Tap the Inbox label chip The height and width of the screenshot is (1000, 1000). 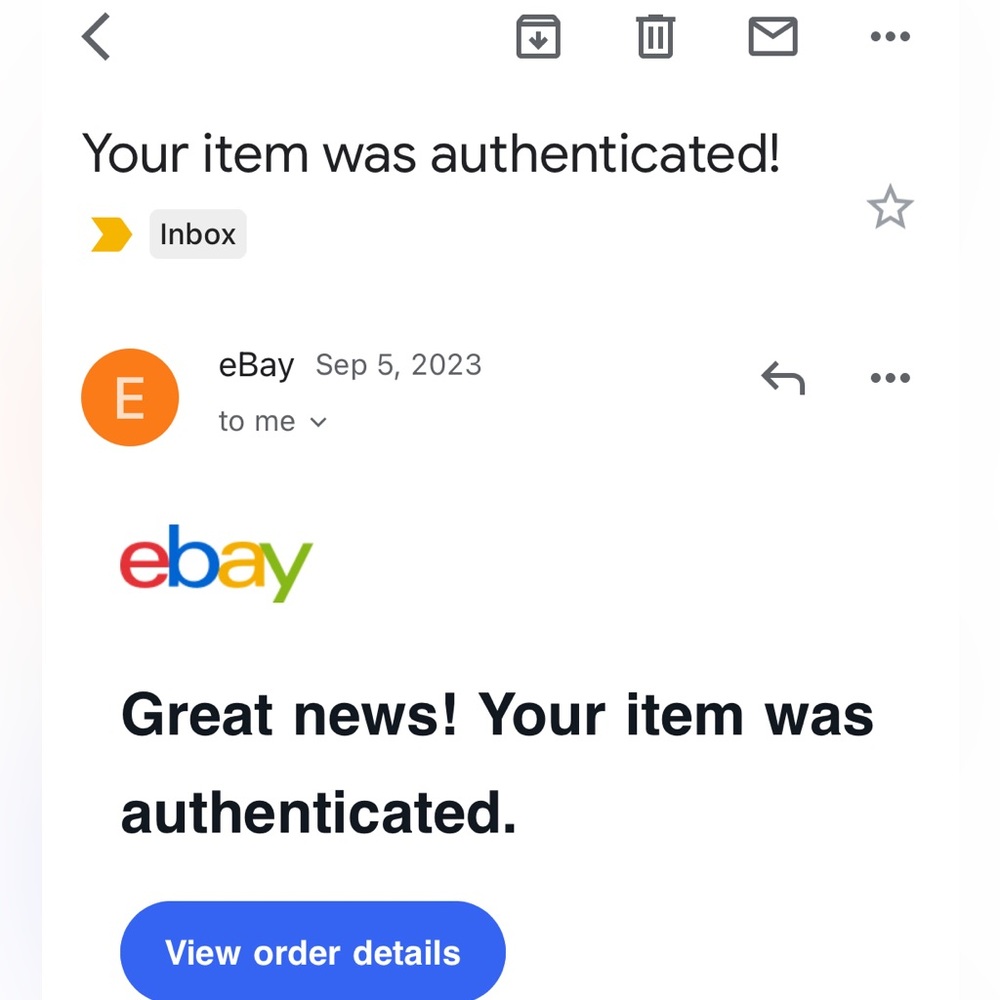tap(198, 235)
